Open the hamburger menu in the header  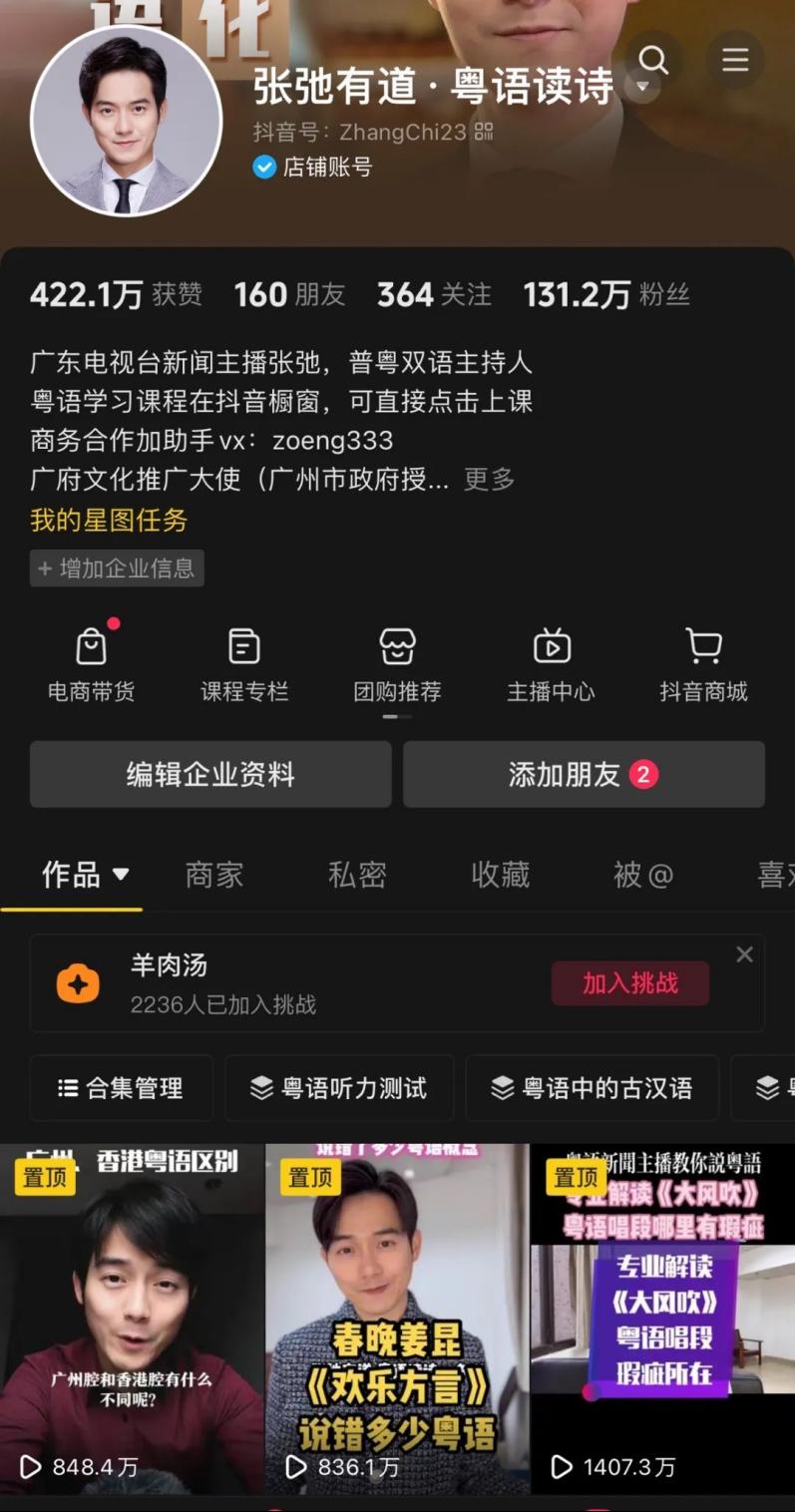[735, 61]
